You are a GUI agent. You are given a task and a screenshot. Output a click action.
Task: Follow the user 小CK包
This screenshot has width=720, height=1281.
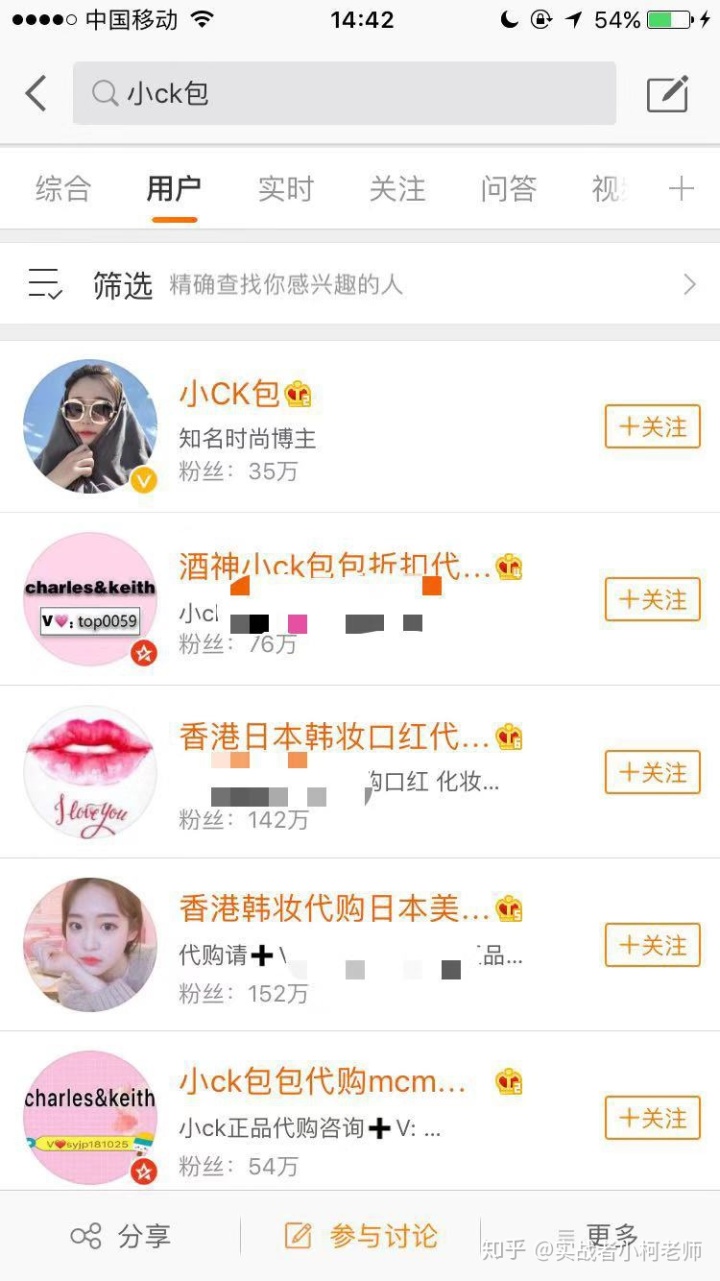652,427
